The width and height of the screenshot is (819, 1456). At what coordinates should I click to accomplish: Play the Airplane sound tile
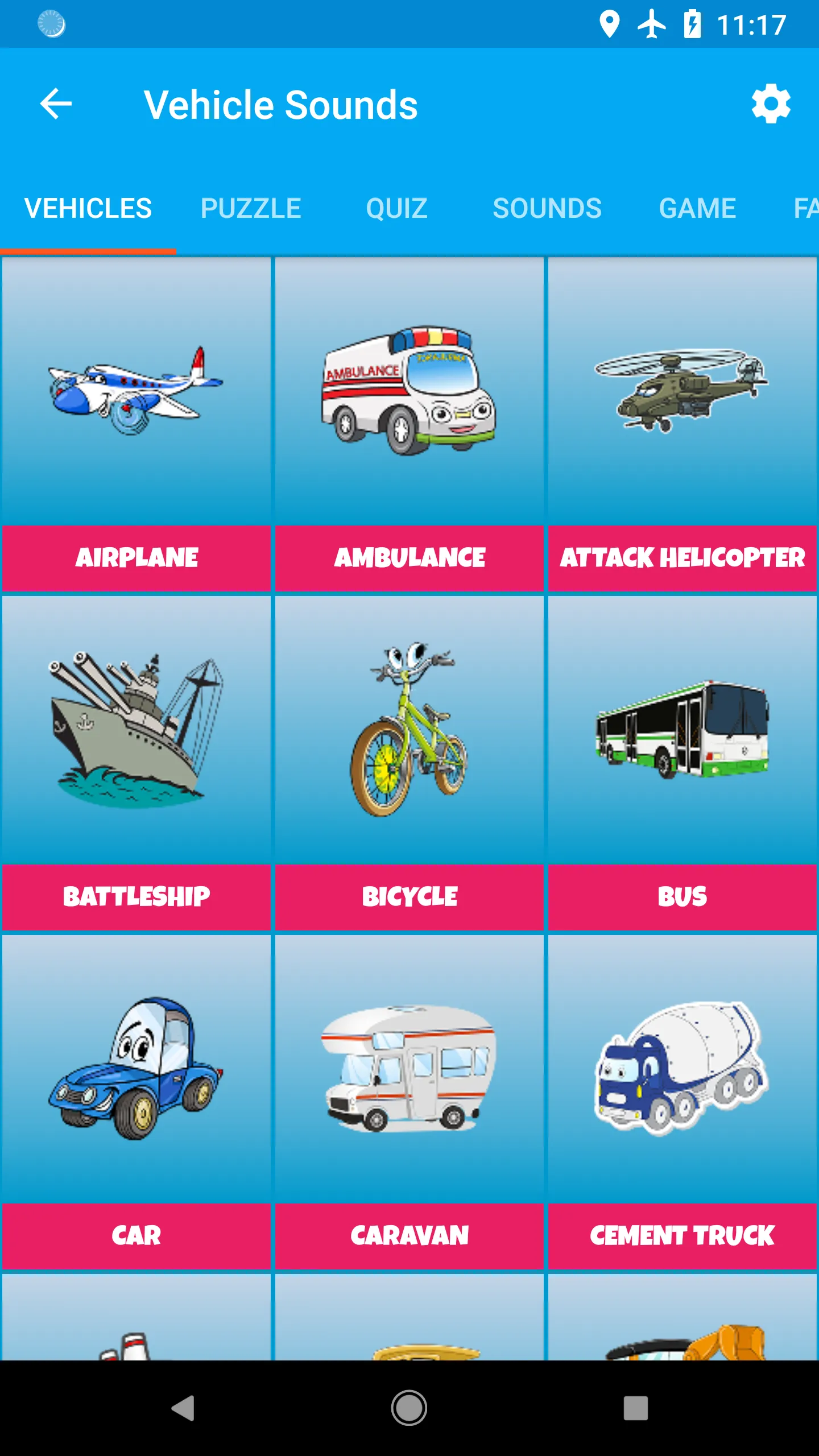point(136,424)
